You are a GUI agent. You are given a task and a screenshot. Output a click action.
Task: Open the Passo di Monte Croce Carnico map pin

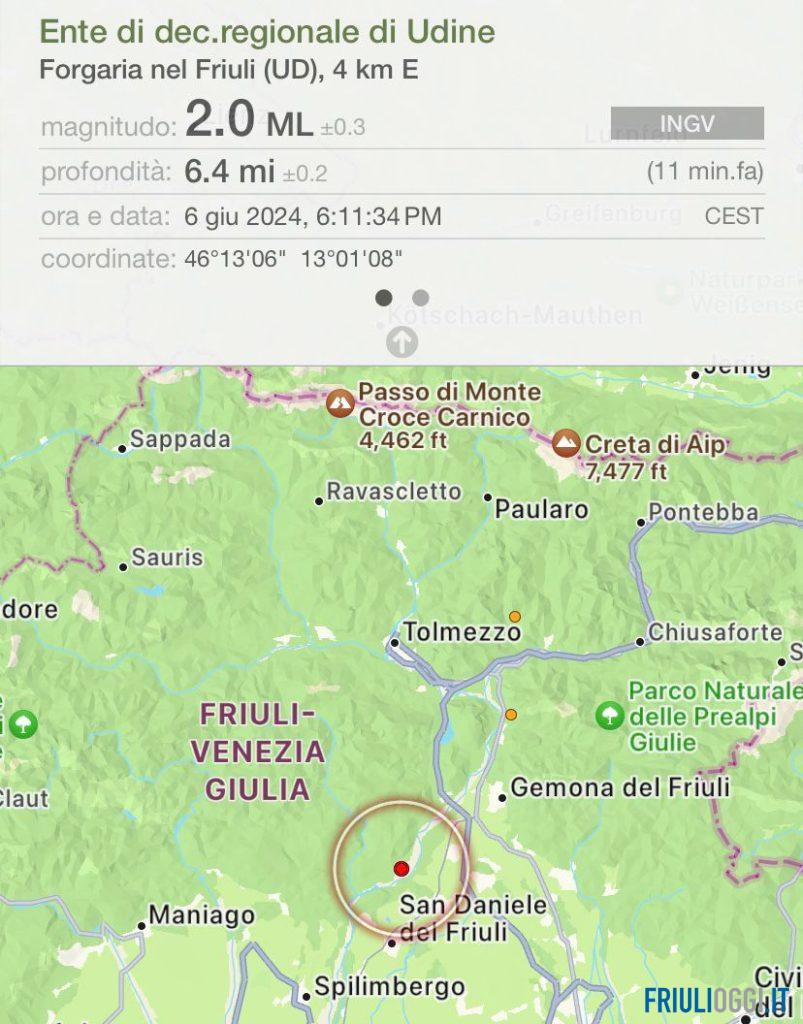340,404
